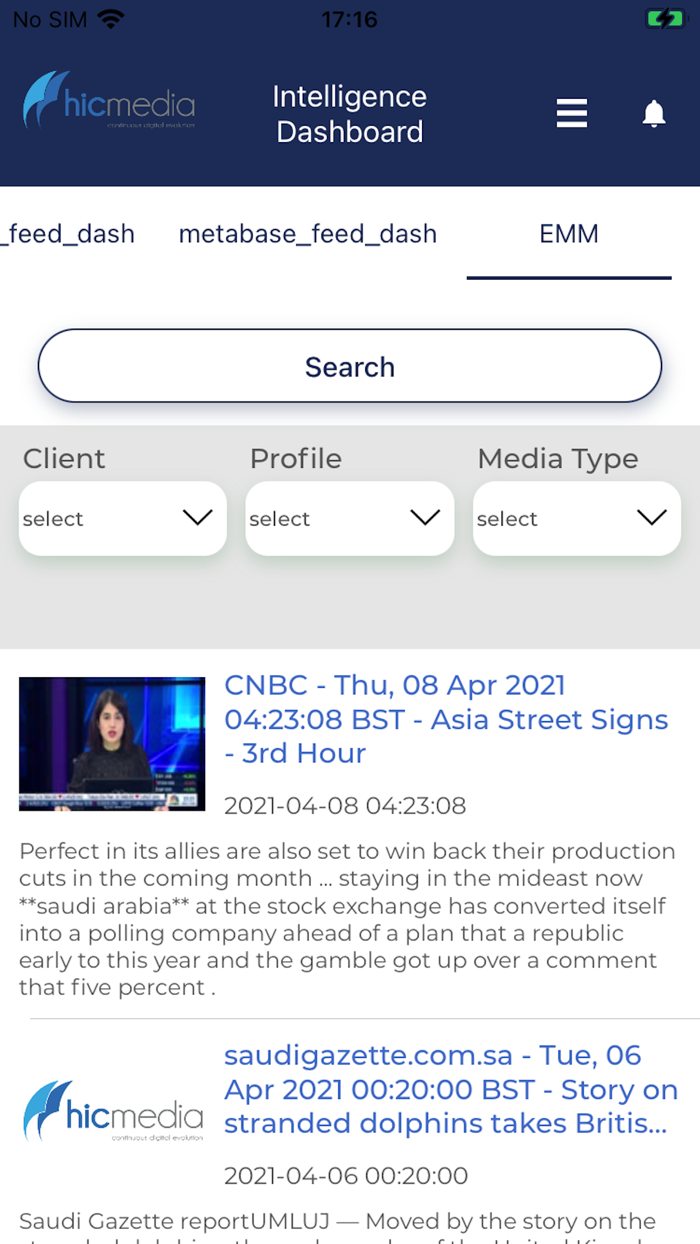The image size is (700, 1244).
Task: Open the Profile dropdown
Action: pyautogui.click(x=349, y=518)
